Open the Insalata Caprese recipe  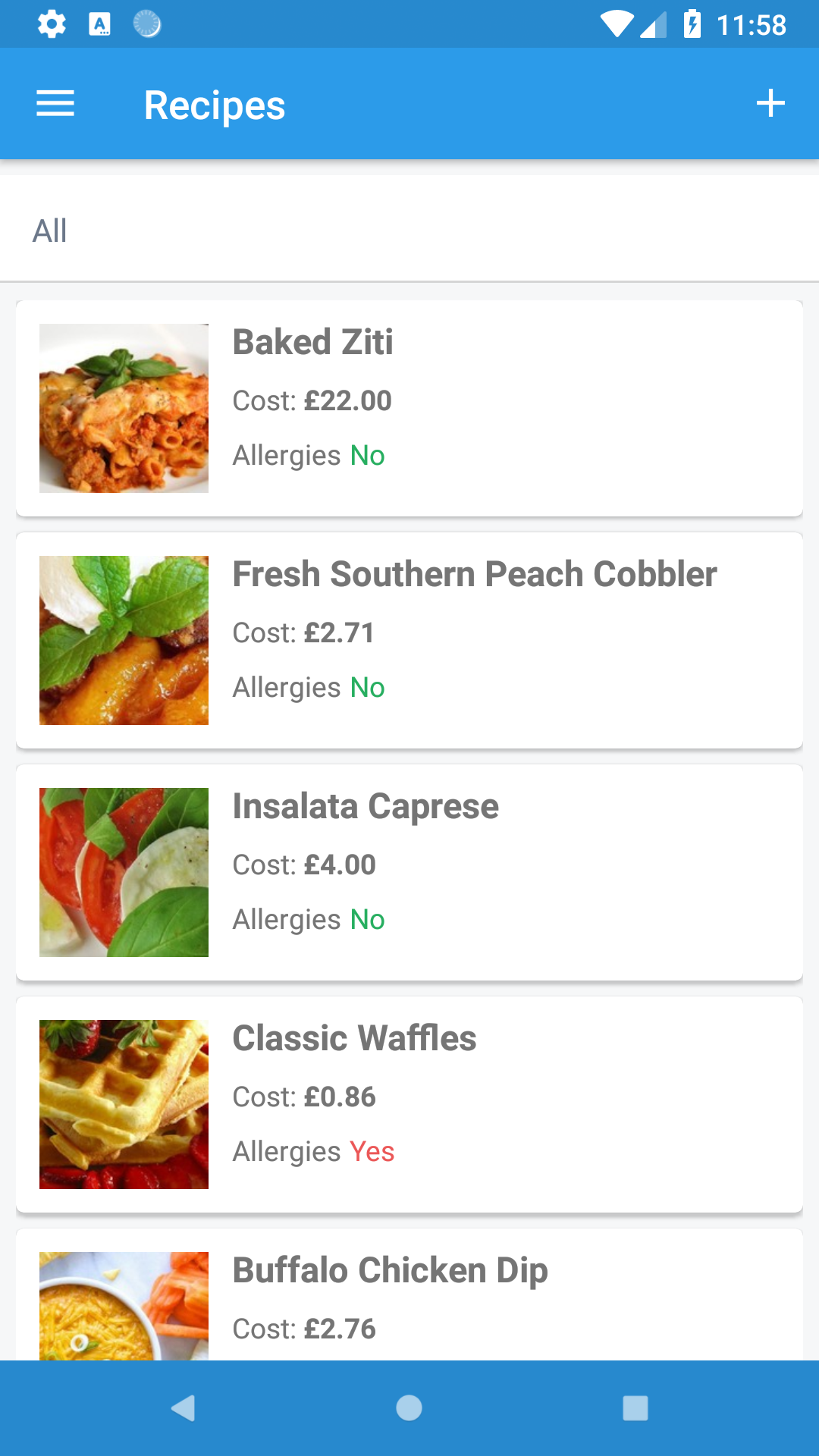click(409, 871)
